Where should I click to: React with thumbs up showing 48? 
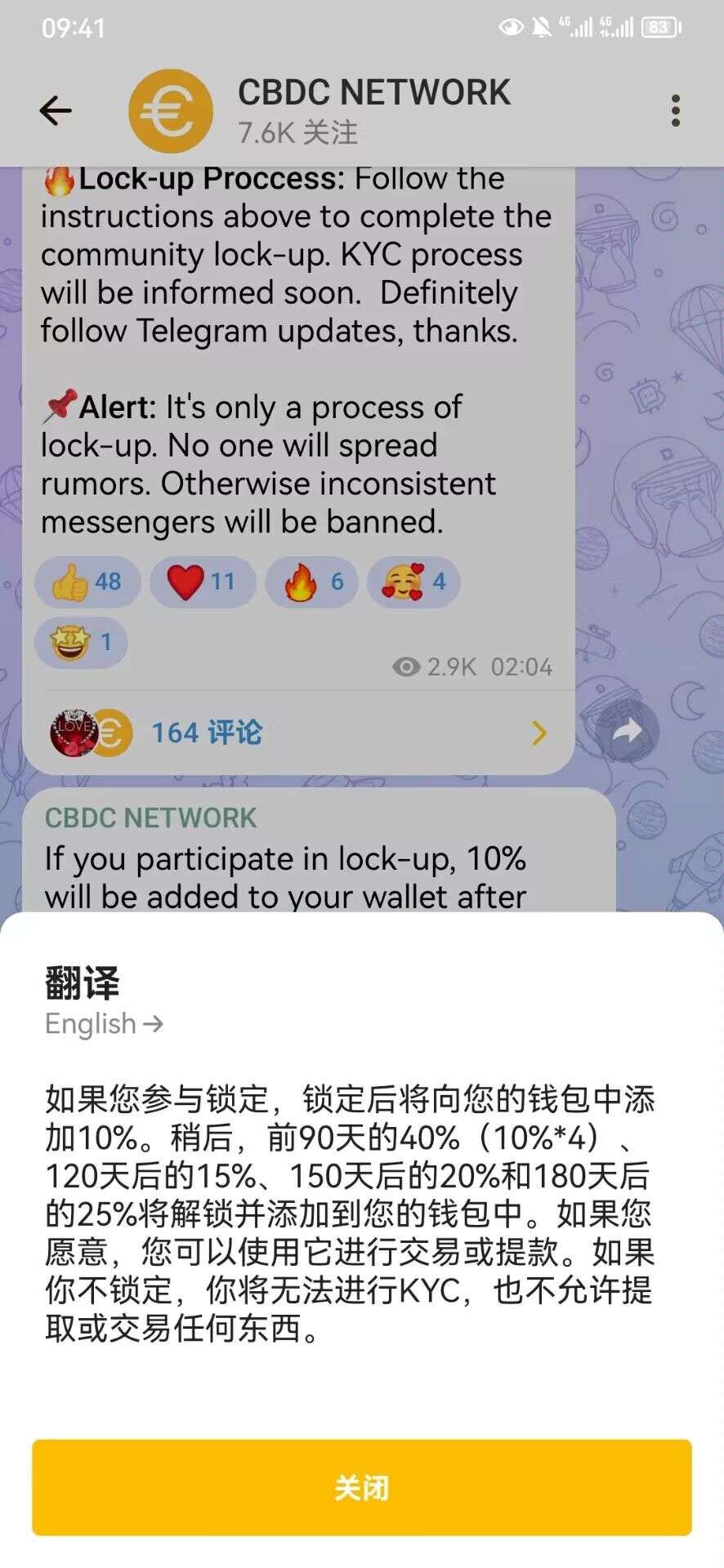click(87, 582)
